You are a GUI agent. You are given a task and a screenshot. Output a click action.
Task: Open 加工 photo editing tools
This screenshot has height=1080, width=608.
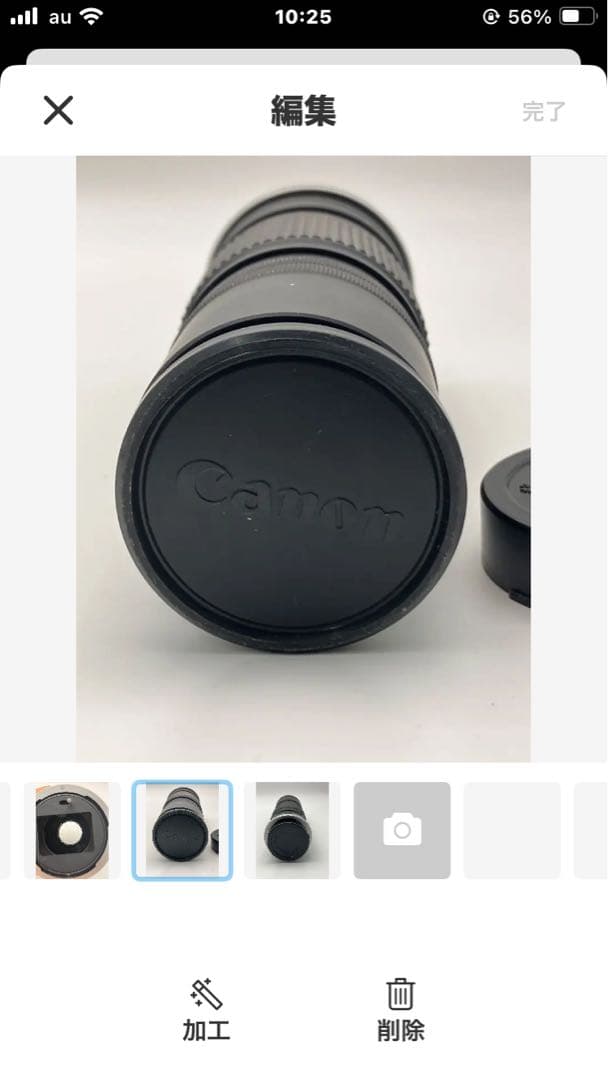click(x=206, y=1010)
